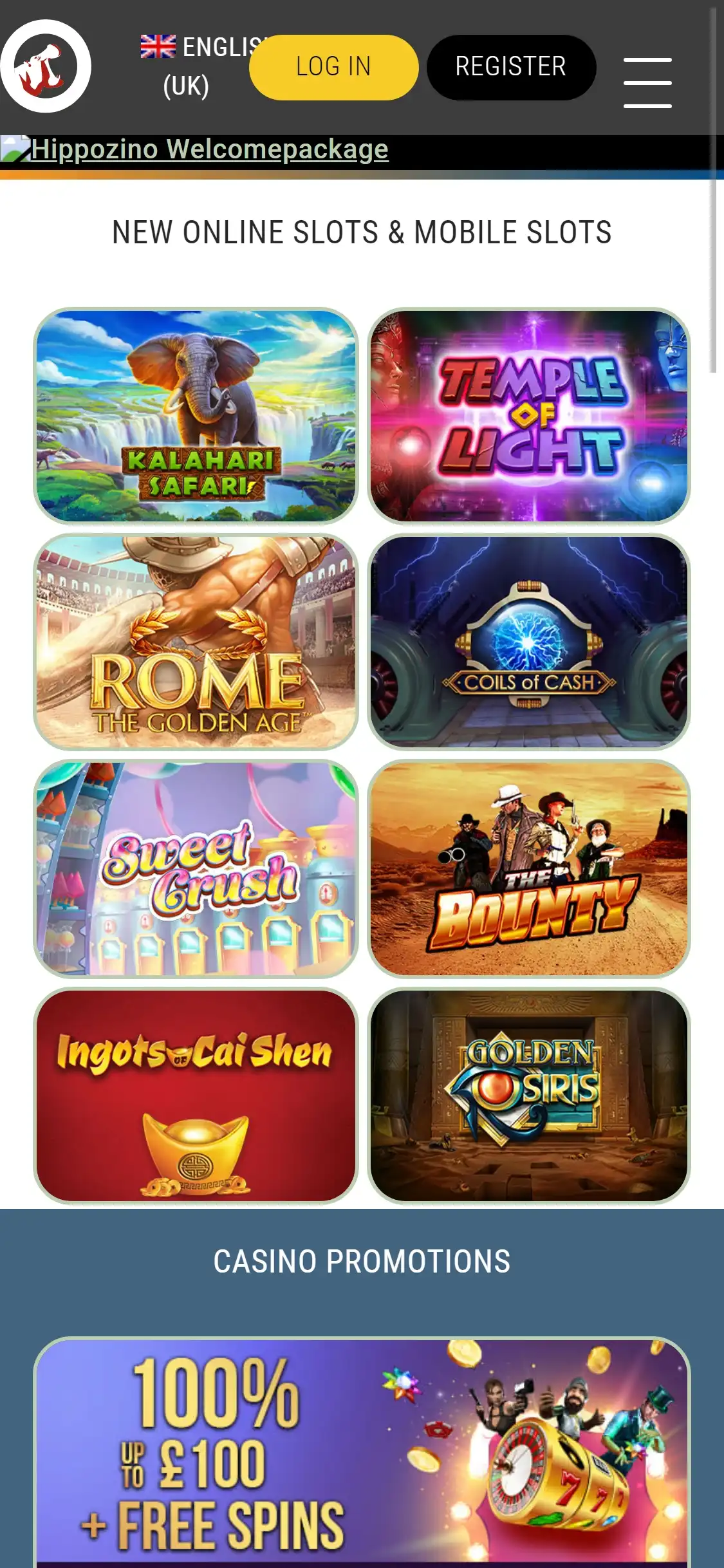Launch the Temple of Light slot
The image size is (724, 1568).
point(528,416)
